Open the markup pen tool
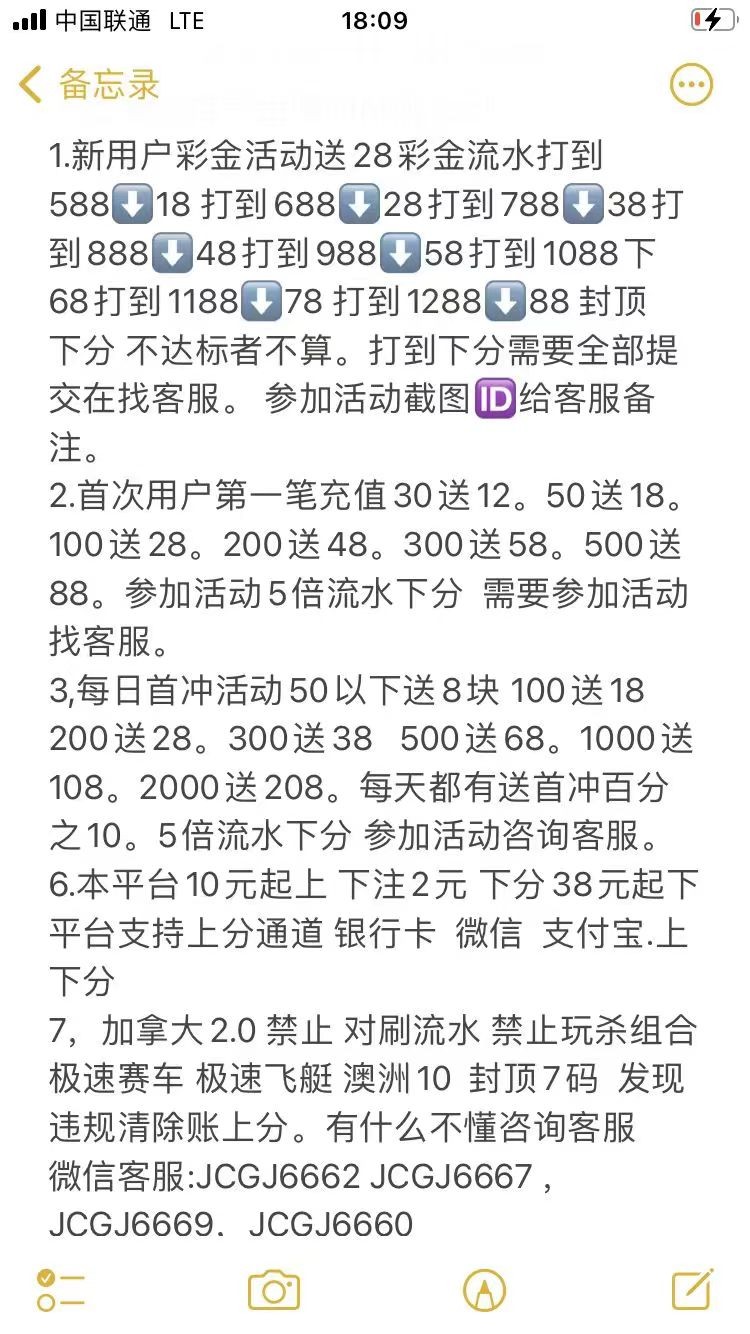 (484, 1290)
